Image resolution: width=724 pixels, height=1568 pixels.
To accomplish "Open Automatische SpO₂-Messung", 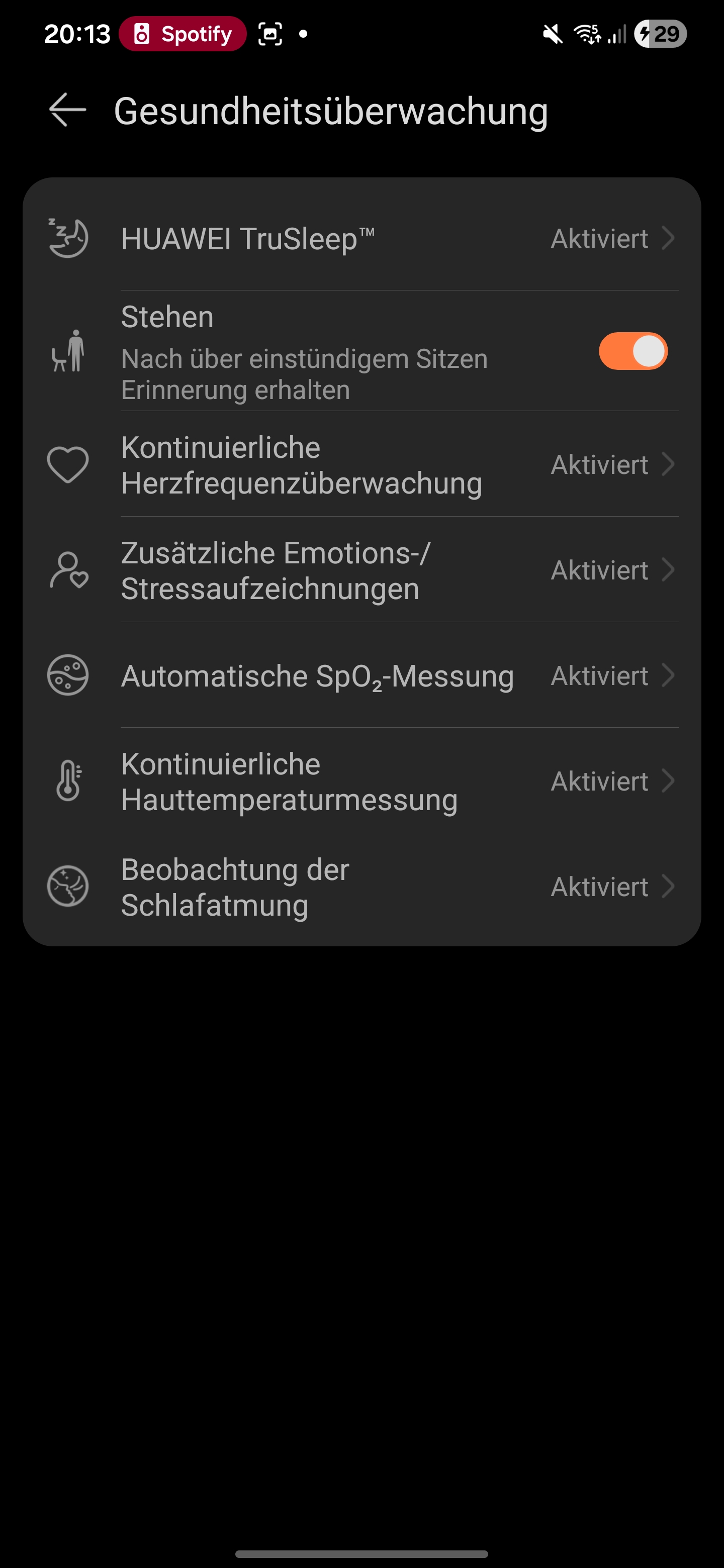I will [361, 675].
